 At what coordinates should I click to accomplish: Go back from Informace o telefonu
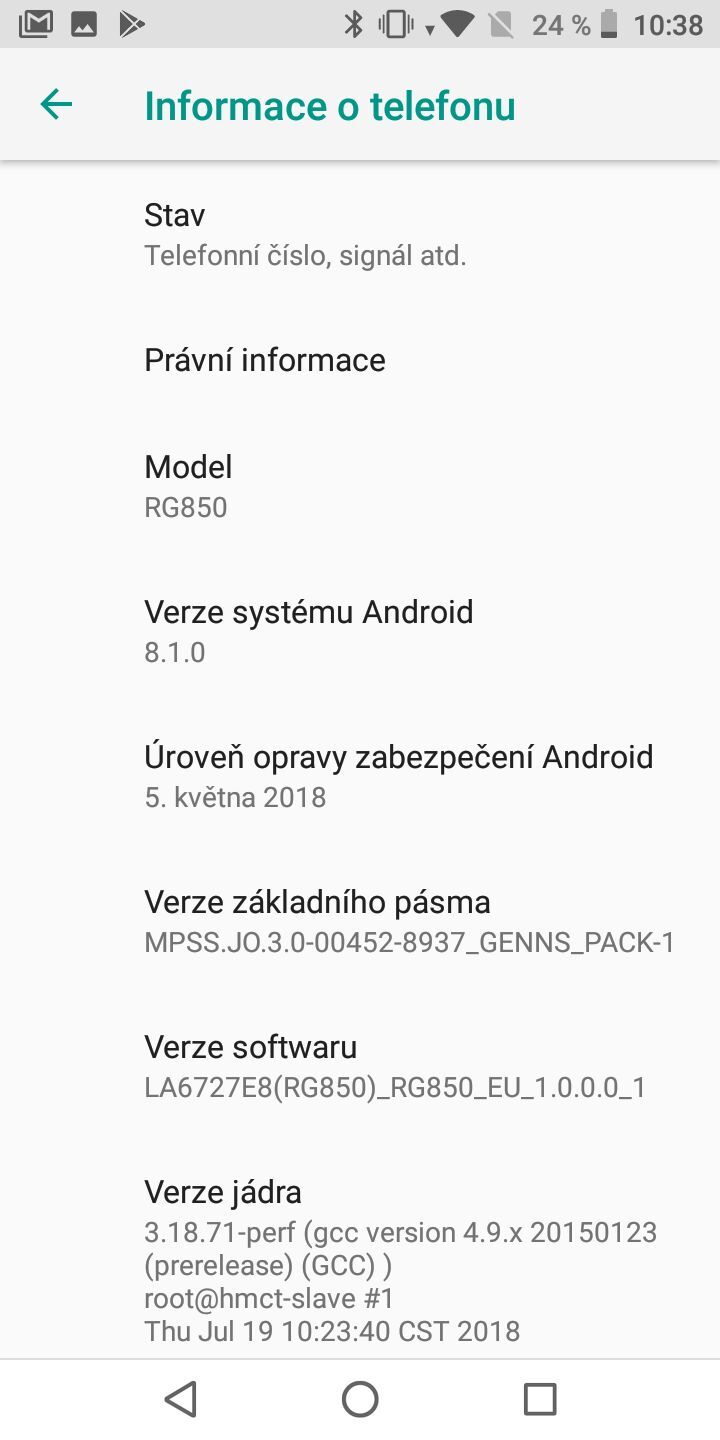[x=56, y=104]
